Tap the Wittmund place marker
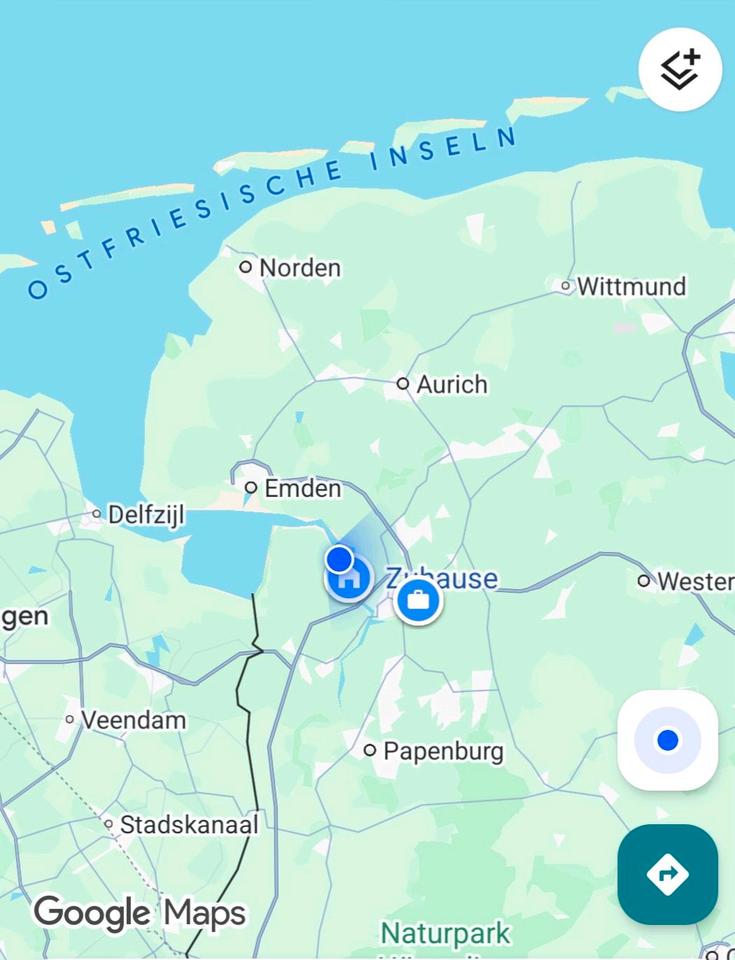 click(565, 286)
